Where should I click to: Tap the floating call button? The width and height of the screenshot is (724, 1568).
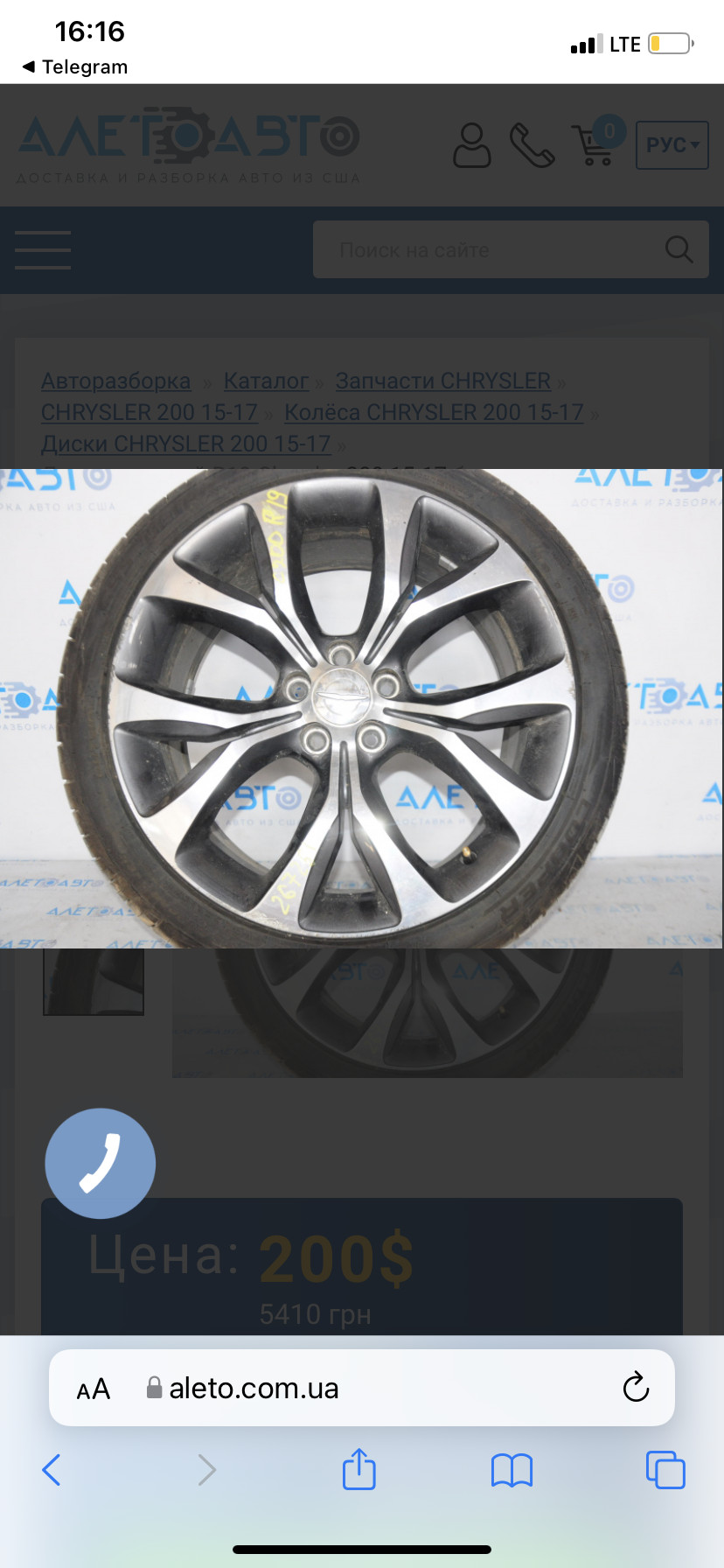[x=101, y=1164]
